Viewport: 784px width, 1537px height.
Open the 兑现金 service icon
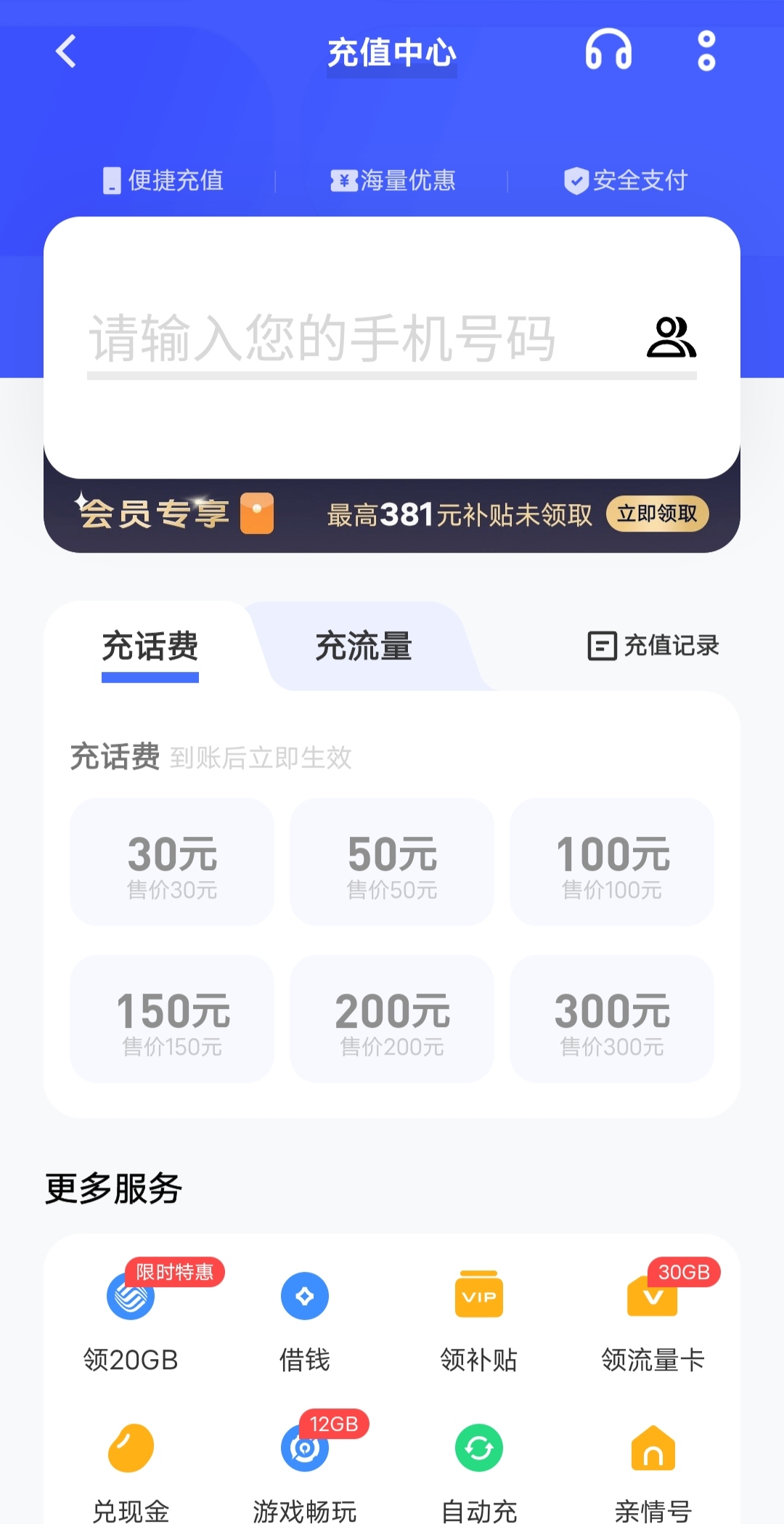point(129,1449)
